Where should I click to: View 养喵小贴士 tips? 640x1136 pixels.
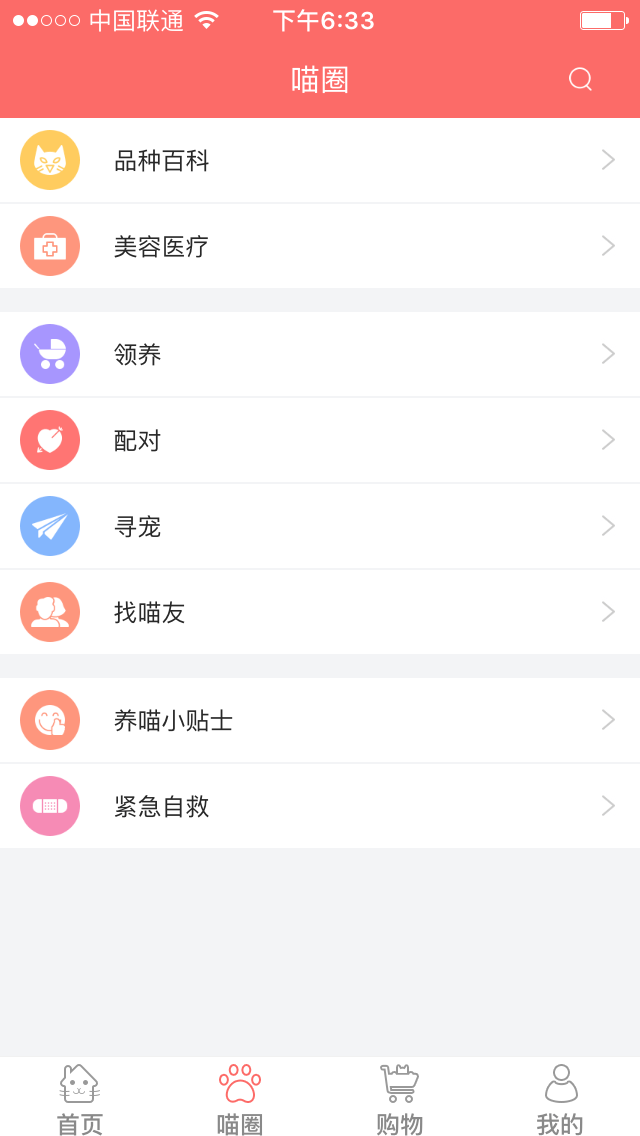(x=320, y=720)
